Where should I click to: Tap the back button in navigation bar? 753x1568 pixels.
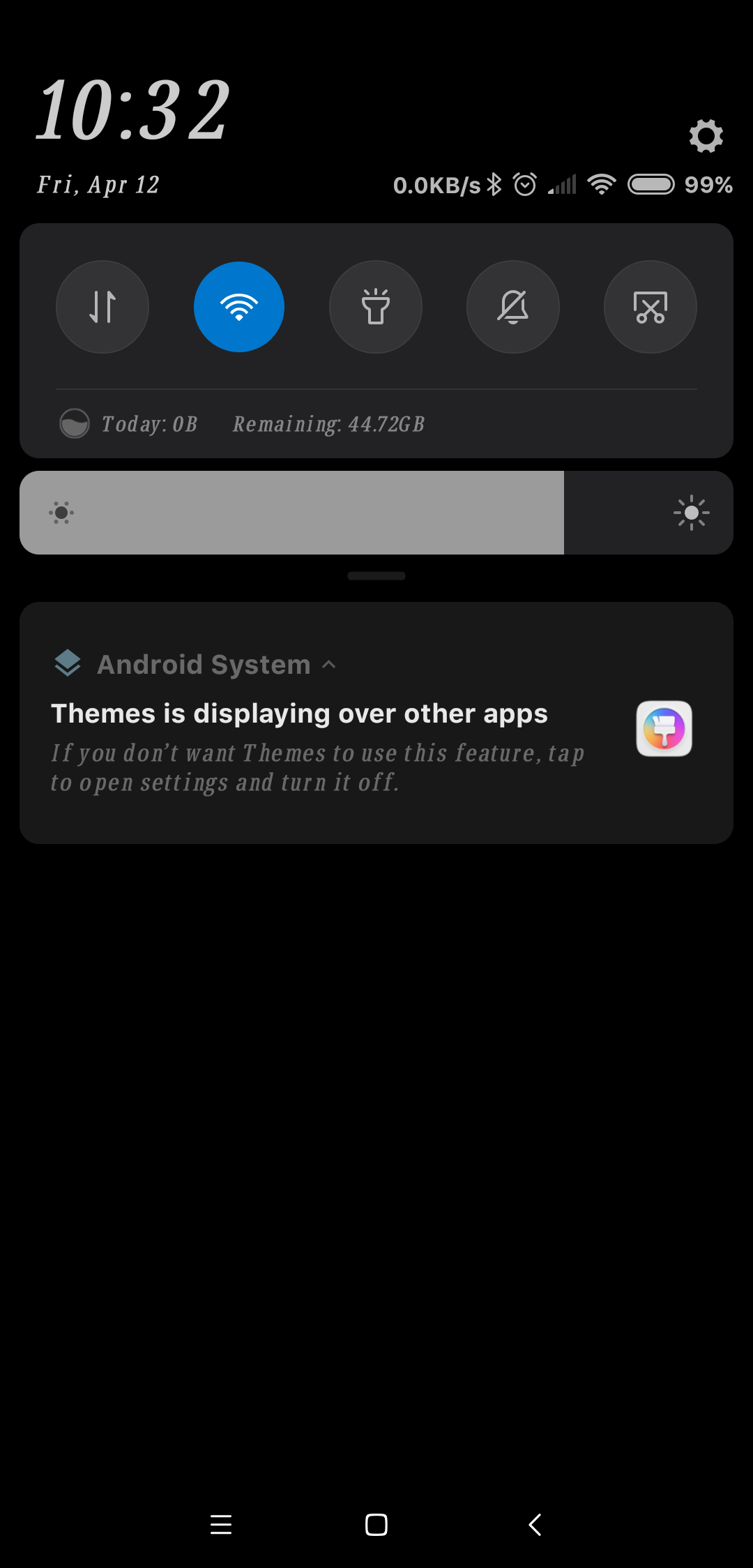(x=535, y=1525)
